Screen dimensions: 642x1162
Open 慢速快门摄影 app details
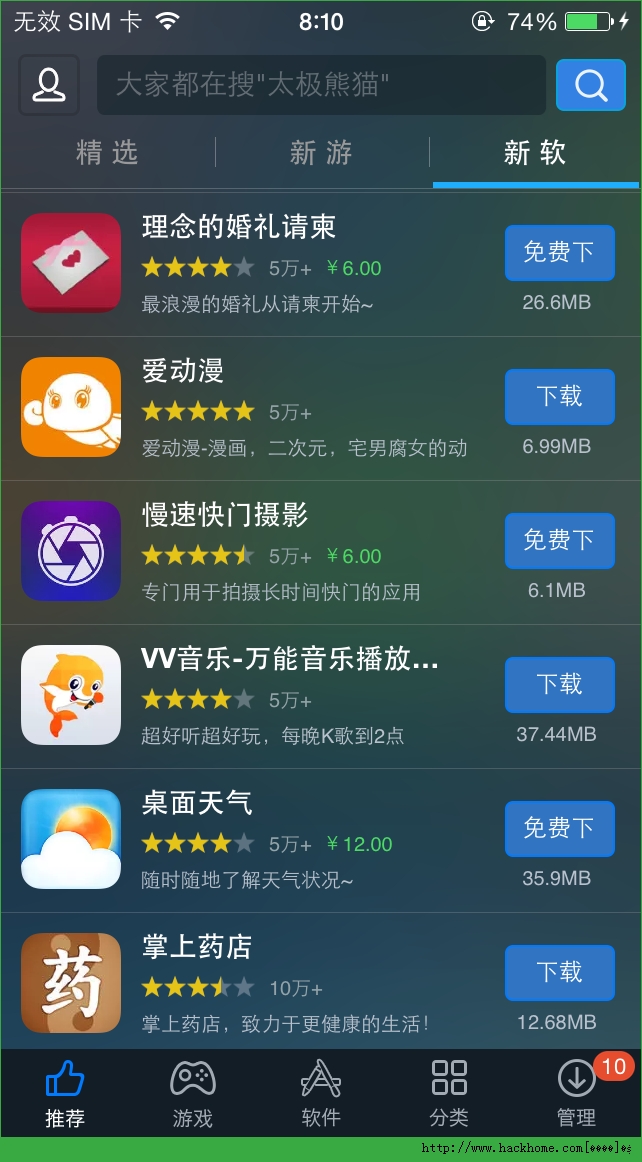[x=300, y=552]
